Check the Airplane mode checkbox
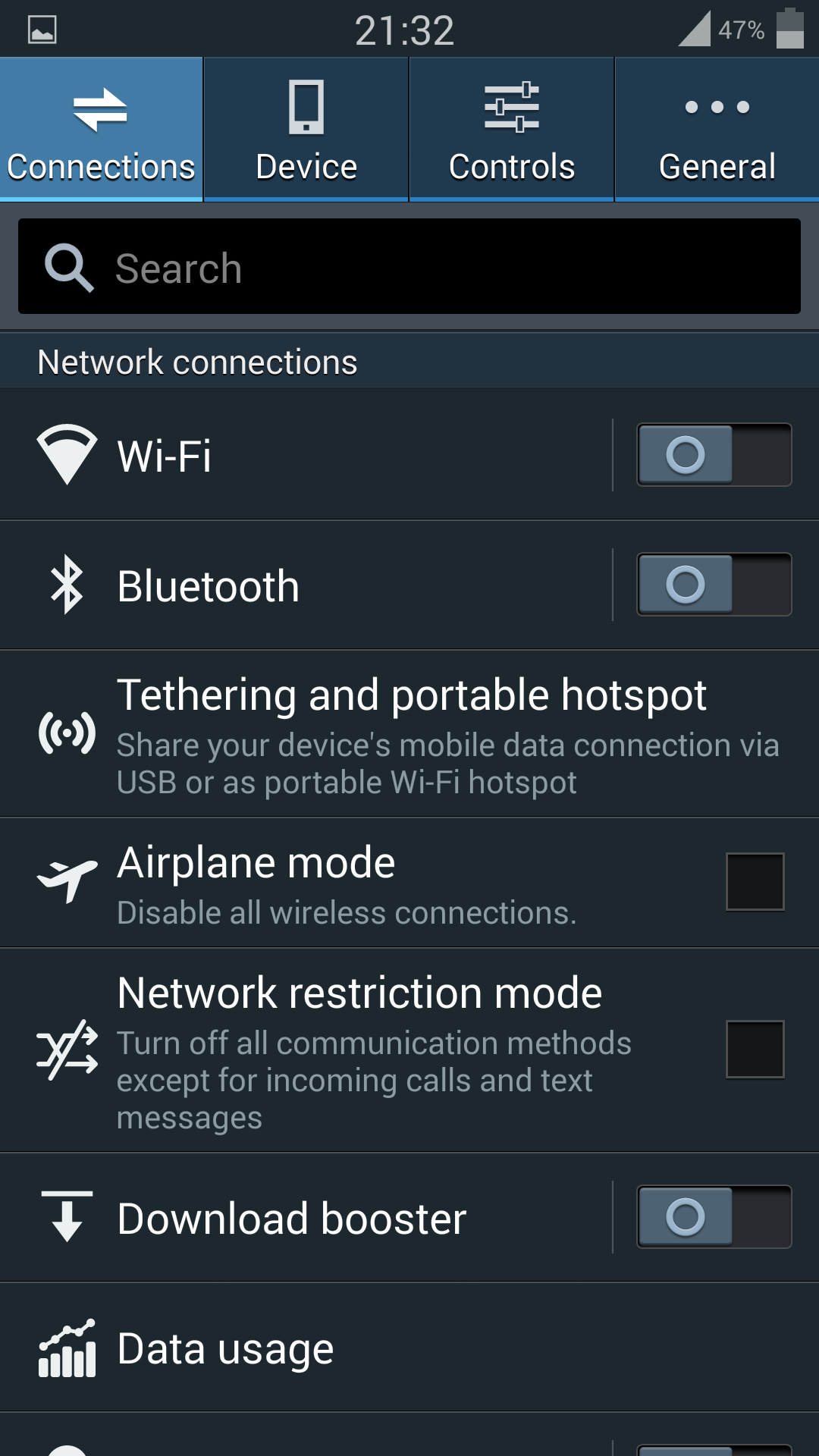 pyautogui.click(x=755, y=882)
